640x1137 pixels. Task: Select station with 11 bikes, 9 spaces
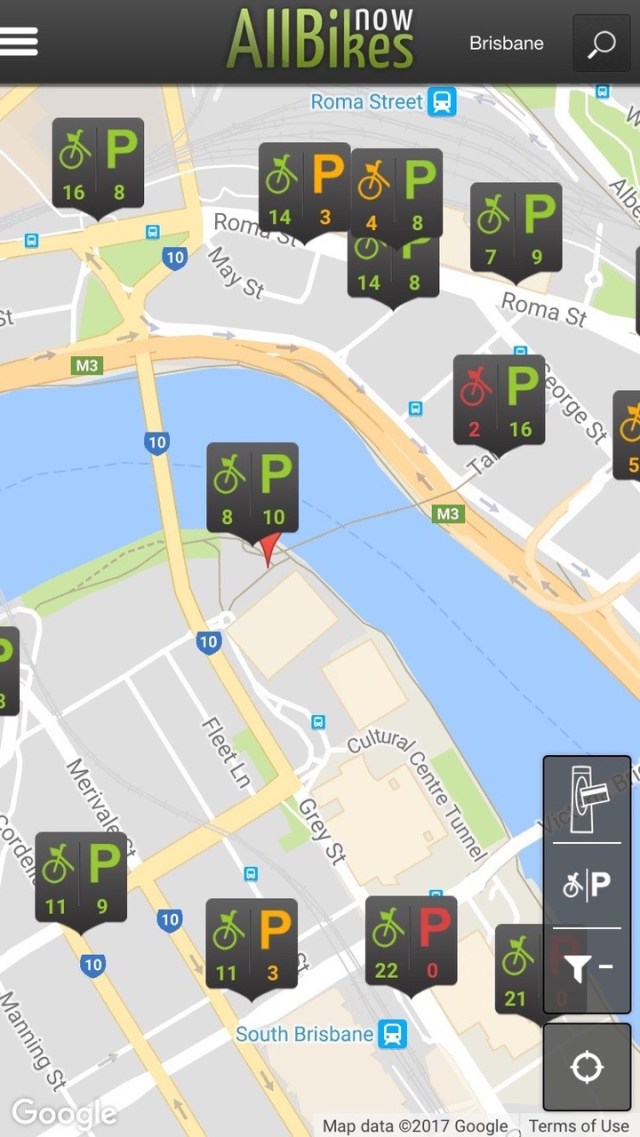(81, 878)
